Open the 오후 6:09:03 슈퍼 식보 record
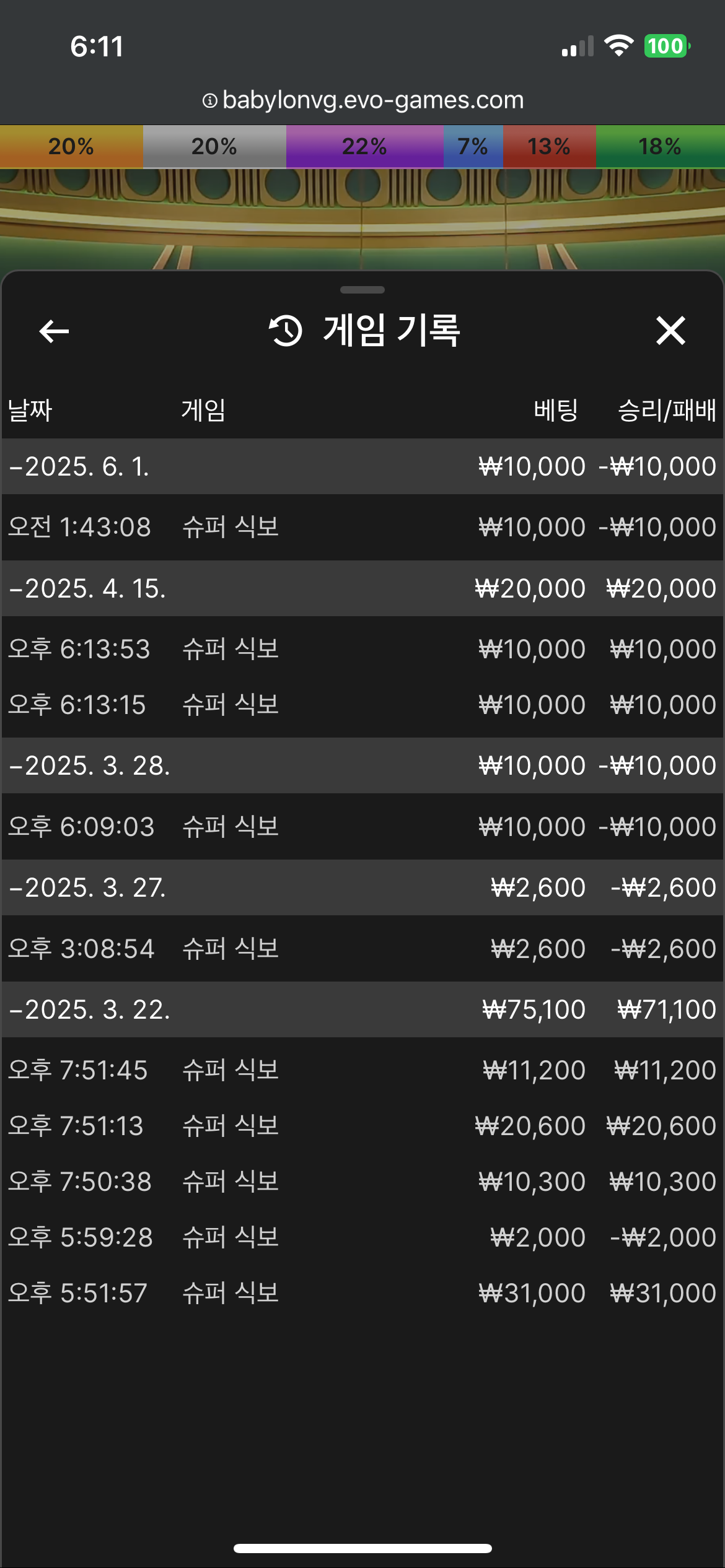The width and height of the screenshot is (725, 1568). coord(362,827)
